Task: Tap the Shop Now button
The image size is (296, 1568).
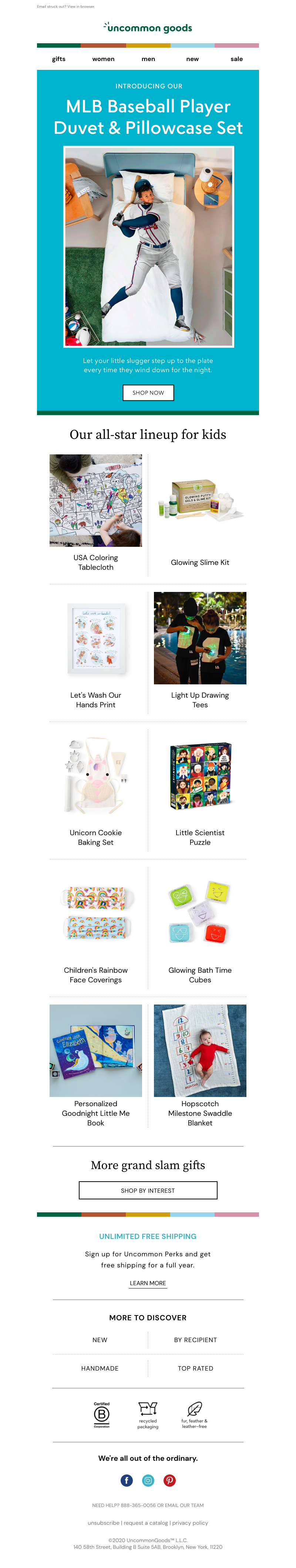Action: pyautogui.click(x=148, y=393)
